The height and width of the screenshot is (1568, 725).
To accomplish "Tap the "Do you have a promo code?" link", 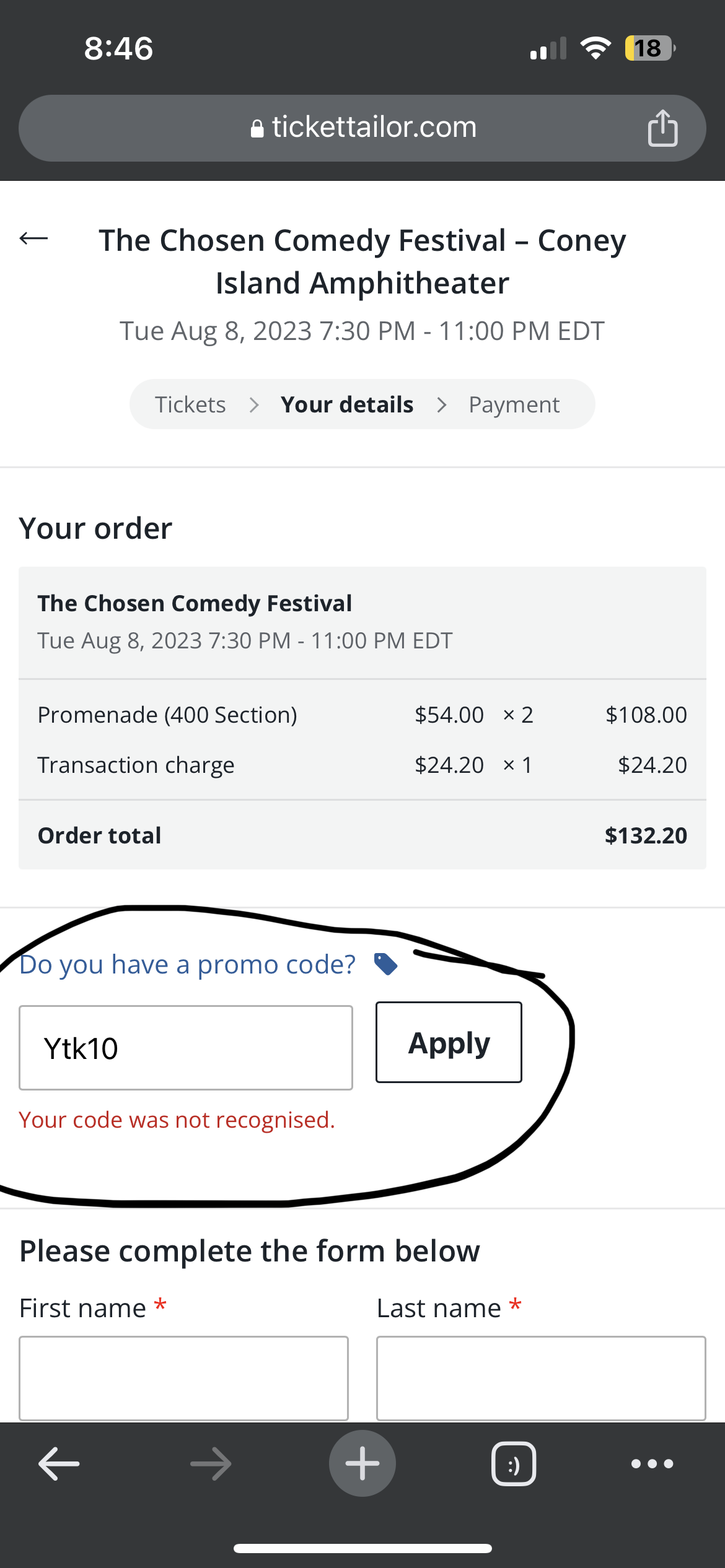I will click(x=187, y=964).
